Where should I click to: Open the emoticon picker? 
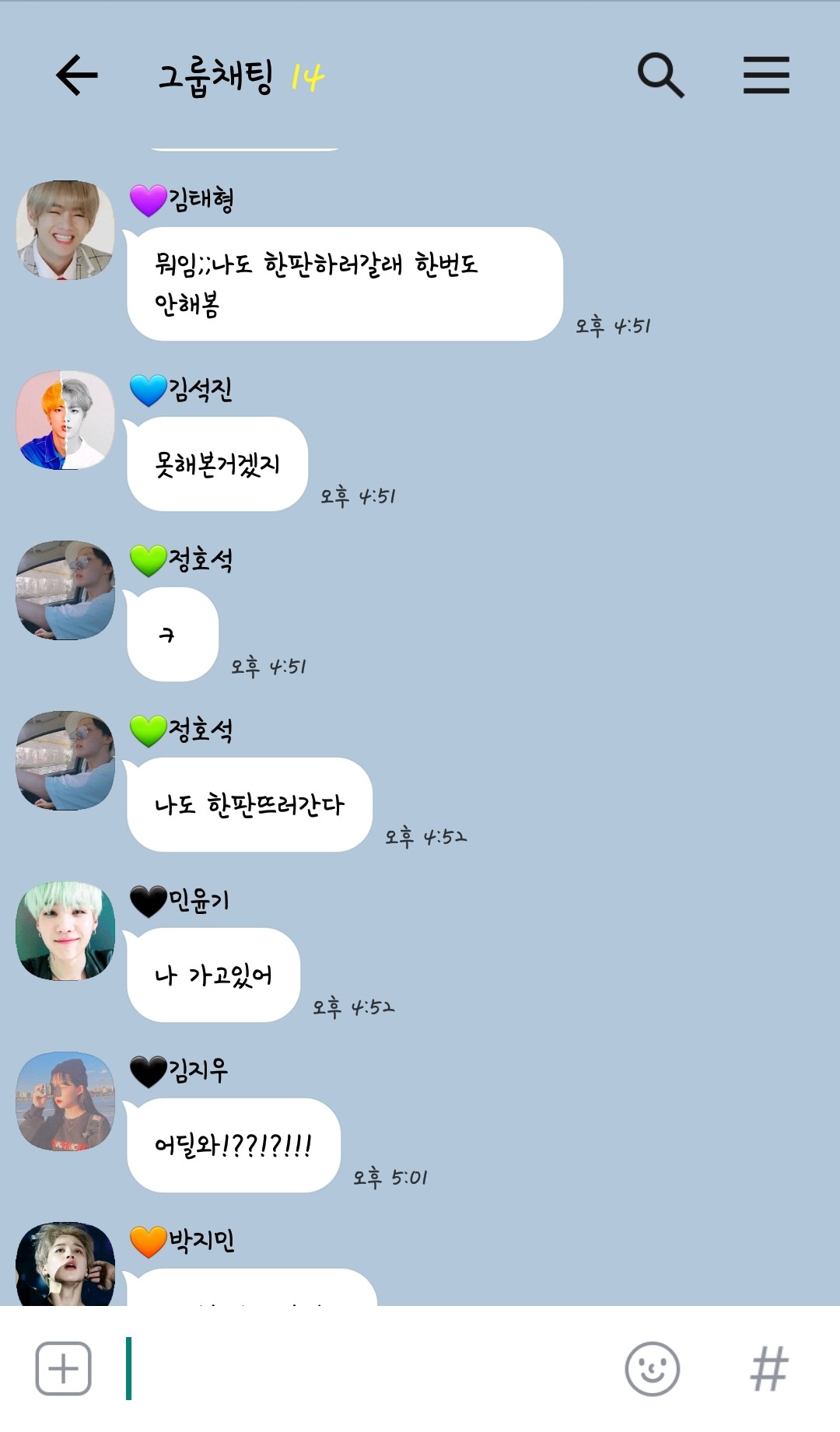click(653, 1368)
